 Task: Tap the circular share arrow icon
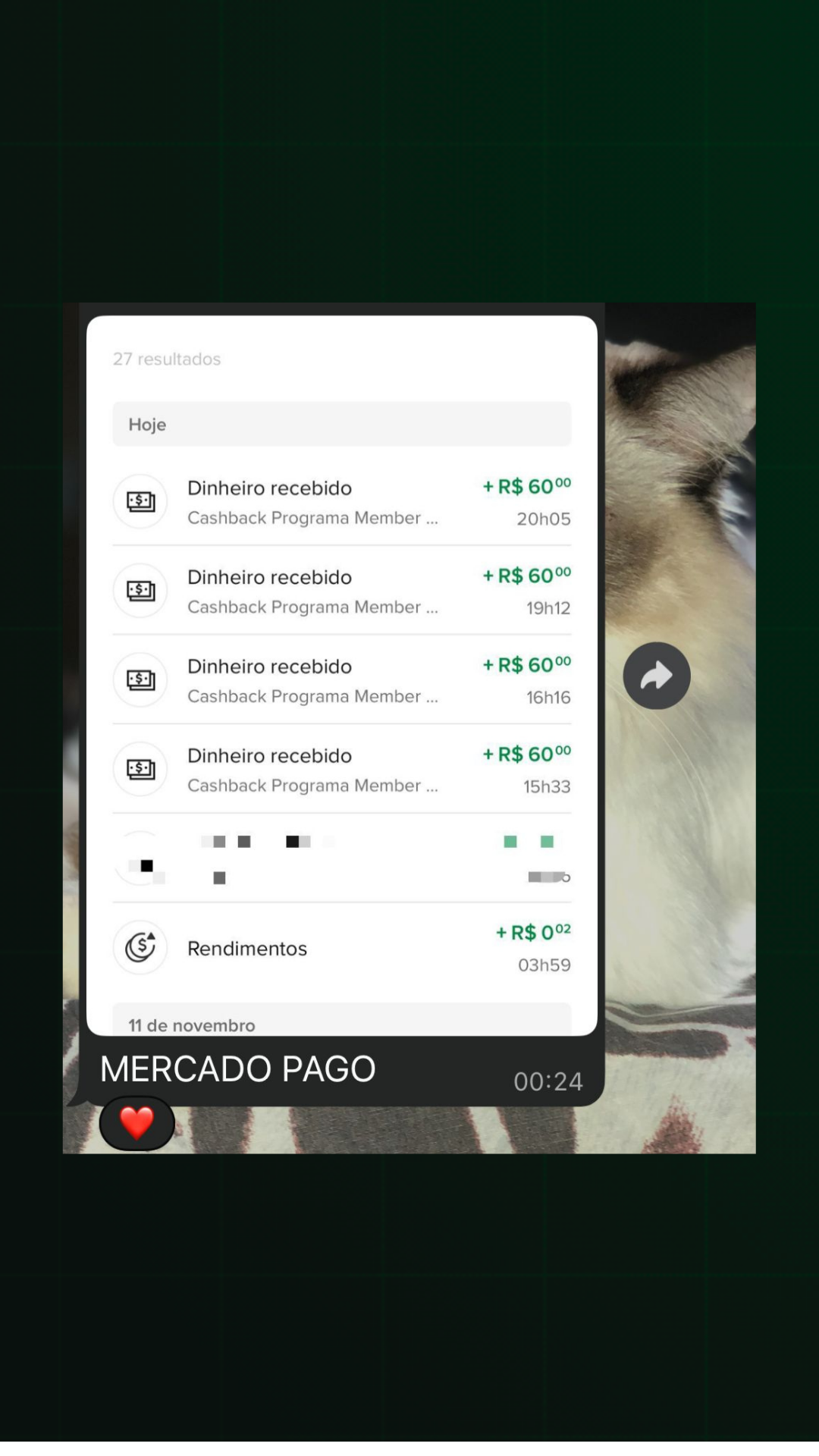656,676
